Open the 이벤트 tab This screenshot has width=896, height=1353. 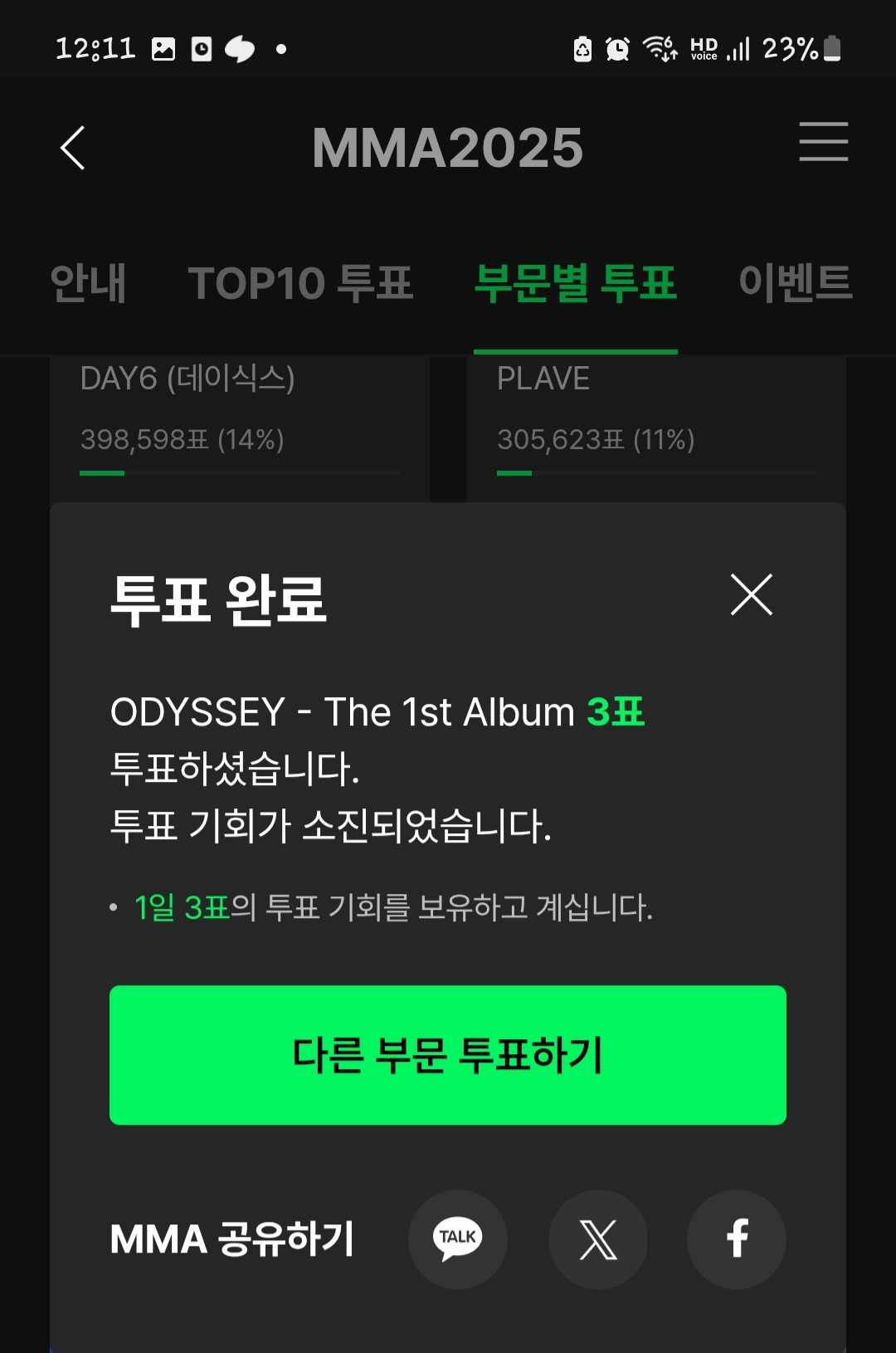click(x=795, y=283)
